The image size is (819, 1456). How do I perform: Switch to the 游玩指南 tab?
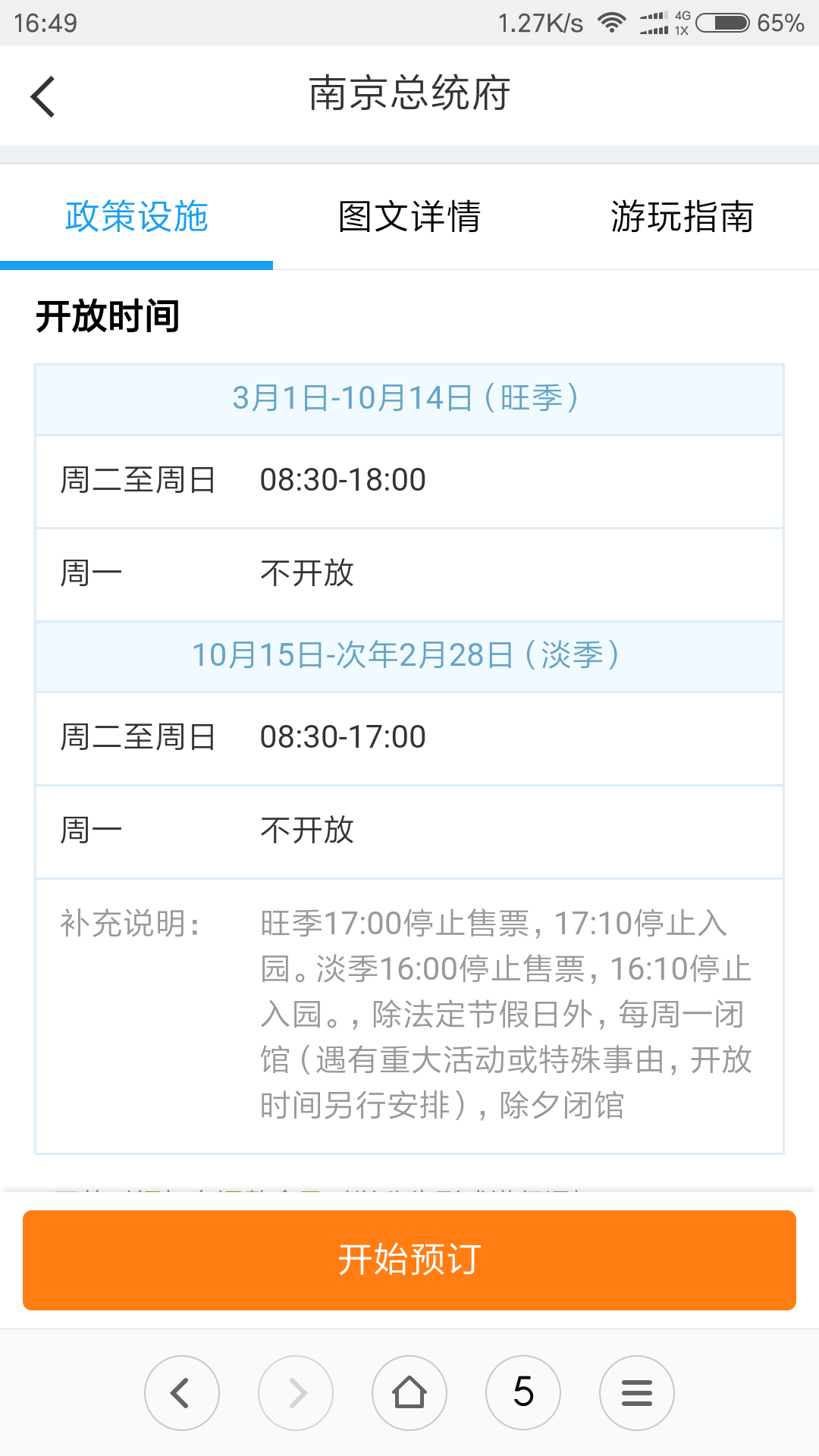(682, 217)
